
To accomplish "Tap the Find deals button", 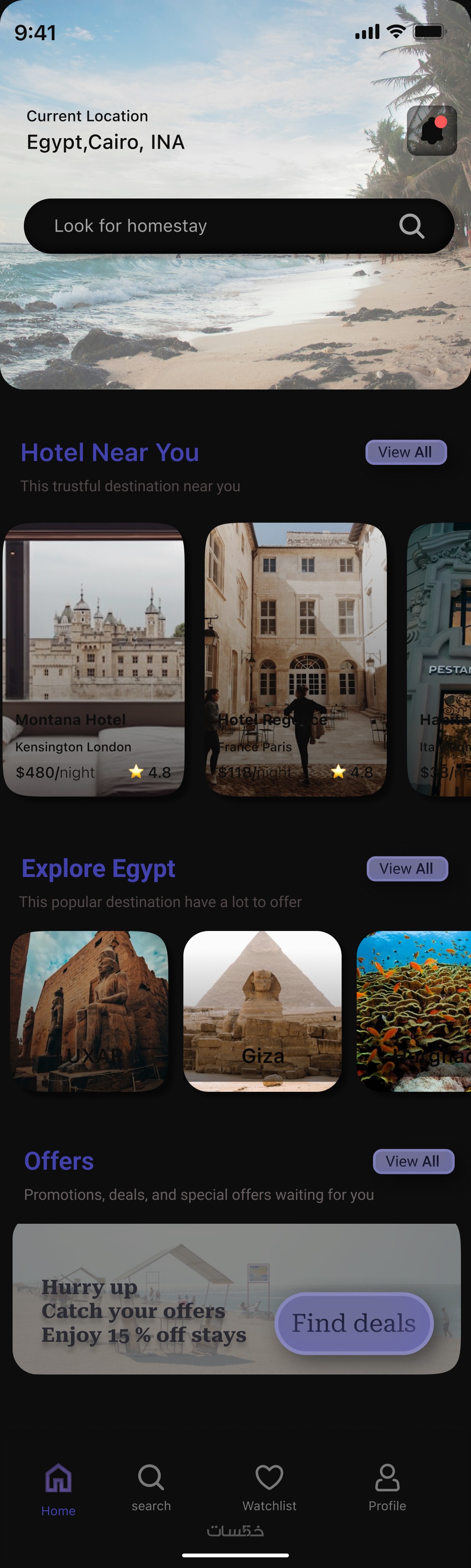I will tap(353, 1323).
